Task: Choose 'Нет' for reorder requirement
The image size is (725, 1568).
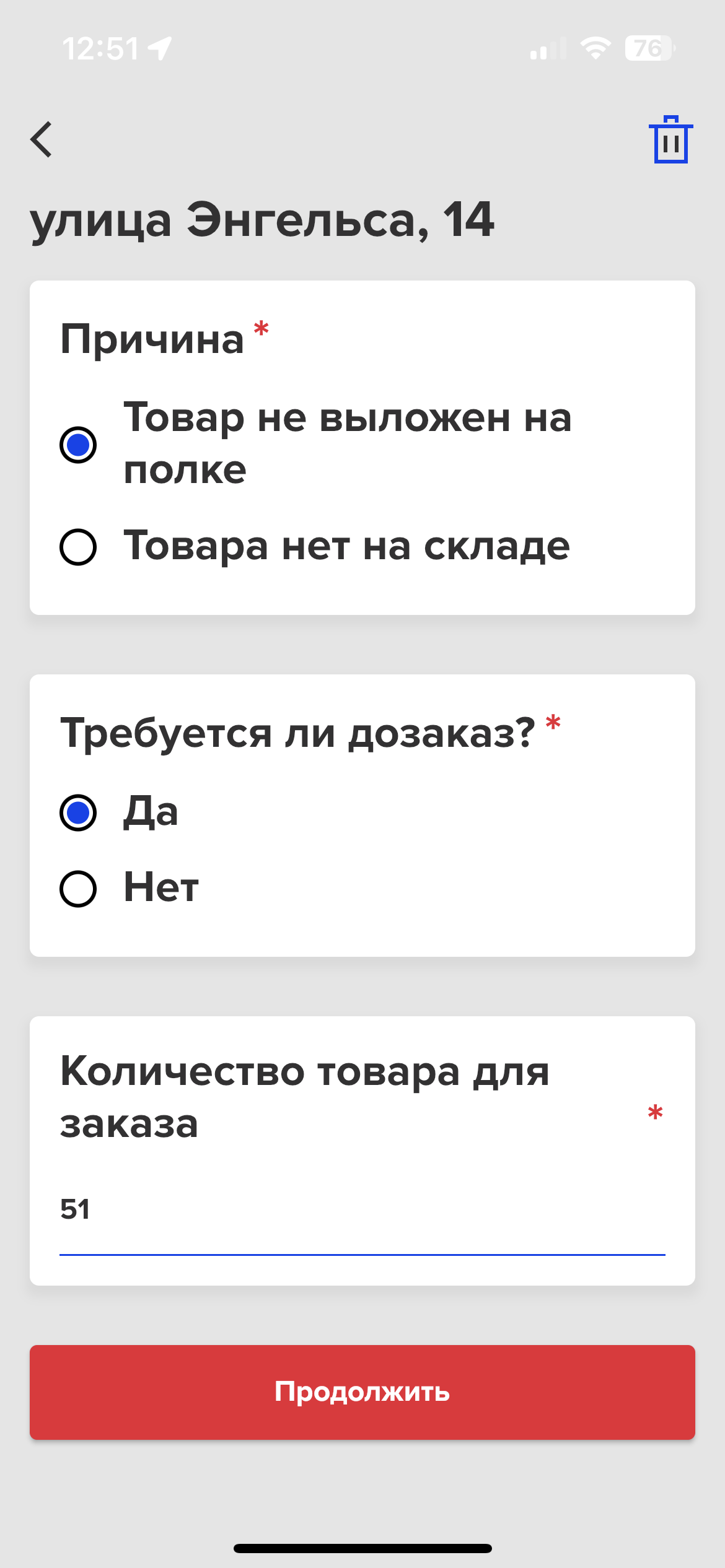Action: click(78, 889)
